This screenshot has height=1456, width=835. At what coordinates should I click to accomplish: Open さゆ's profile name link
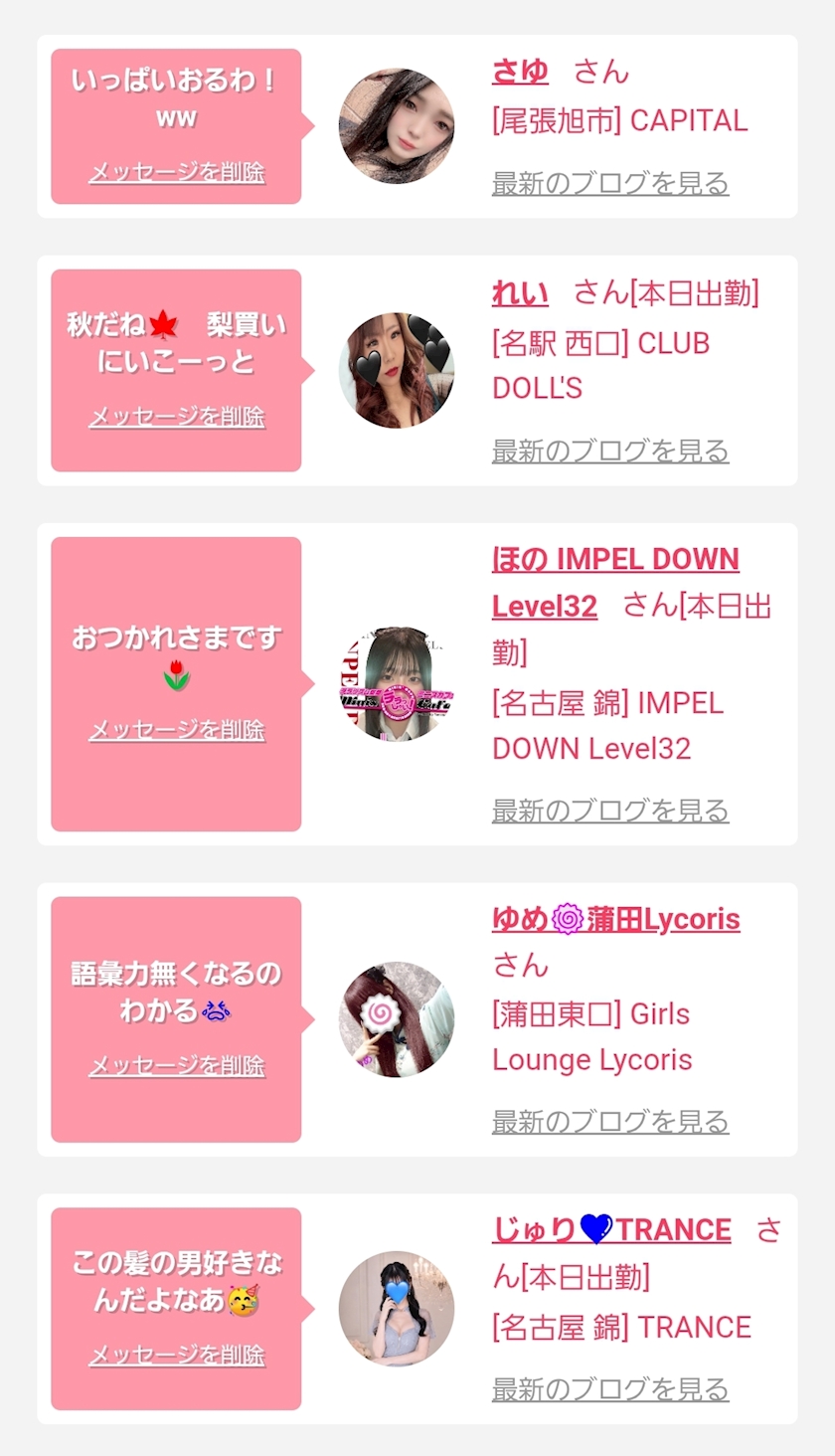click(x=520, y=72)
